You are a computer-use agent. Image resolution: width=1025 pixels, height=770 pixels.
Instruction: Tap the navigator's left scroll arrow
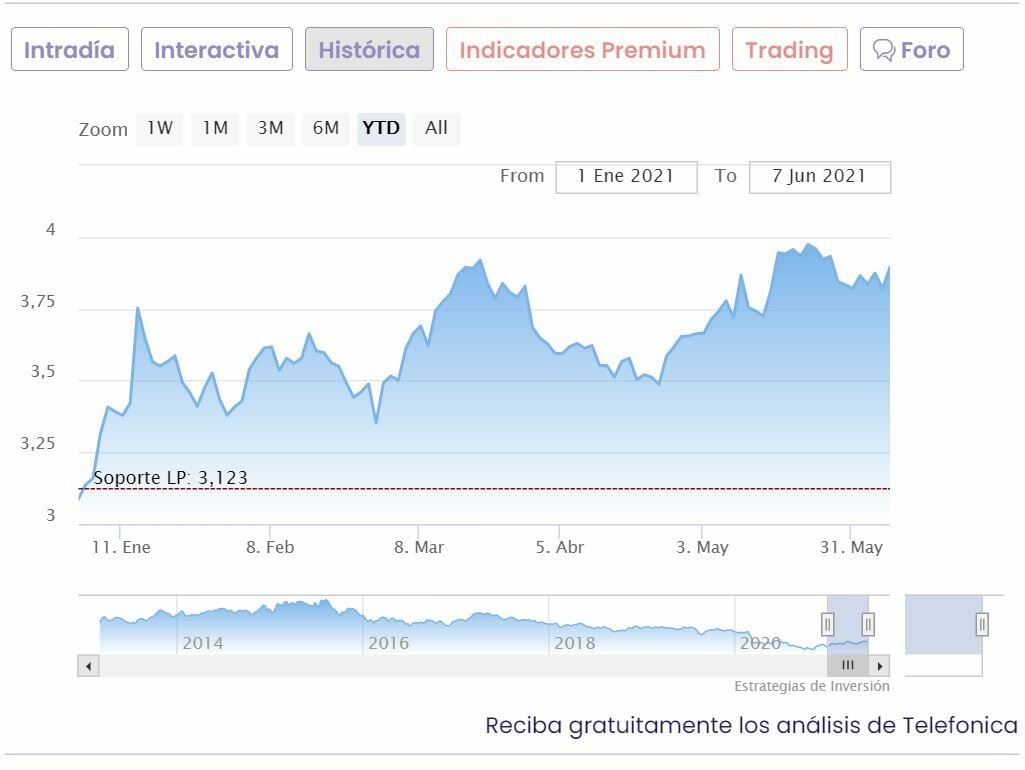click(x=88, y=666)
